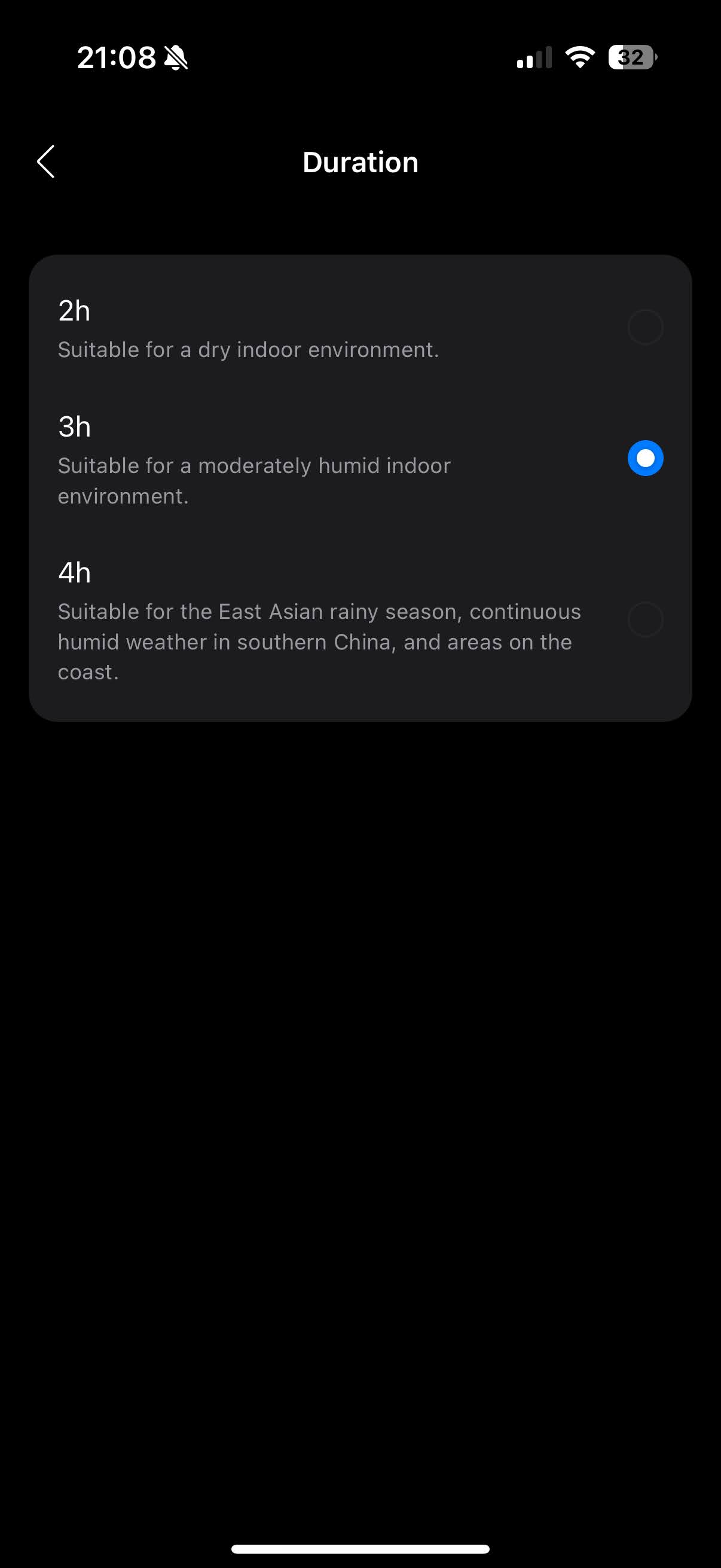Go back from the Duration screen
The width and height of the screenshot is (721, 1568).
tap(46, 162)
